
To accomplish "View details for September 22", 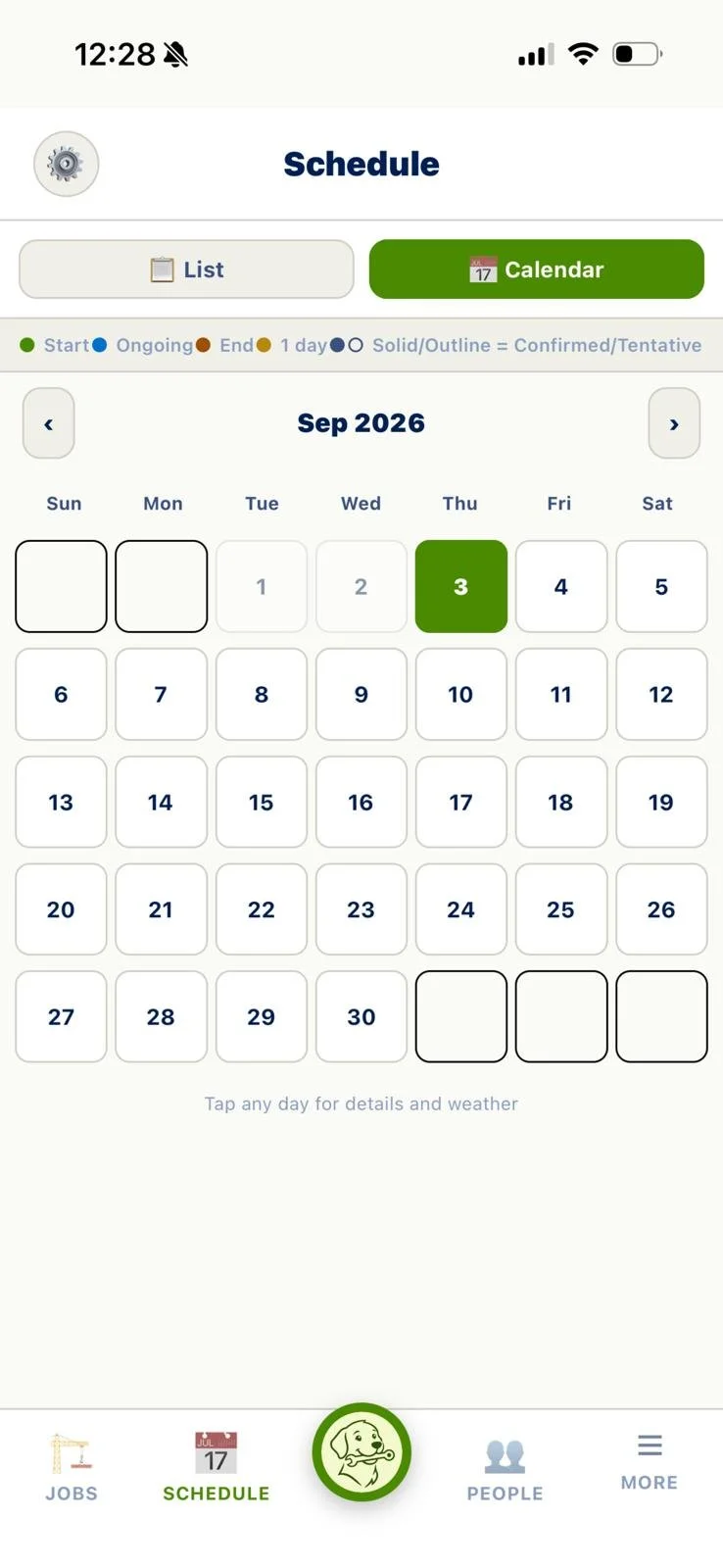I will (x=262, y=909).
